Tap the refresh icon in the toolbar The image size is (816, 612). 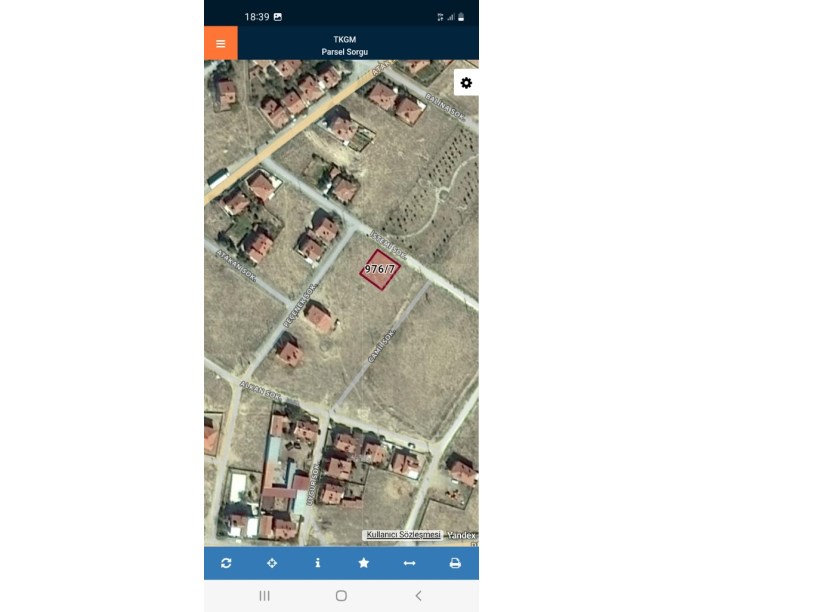[226, 563]
